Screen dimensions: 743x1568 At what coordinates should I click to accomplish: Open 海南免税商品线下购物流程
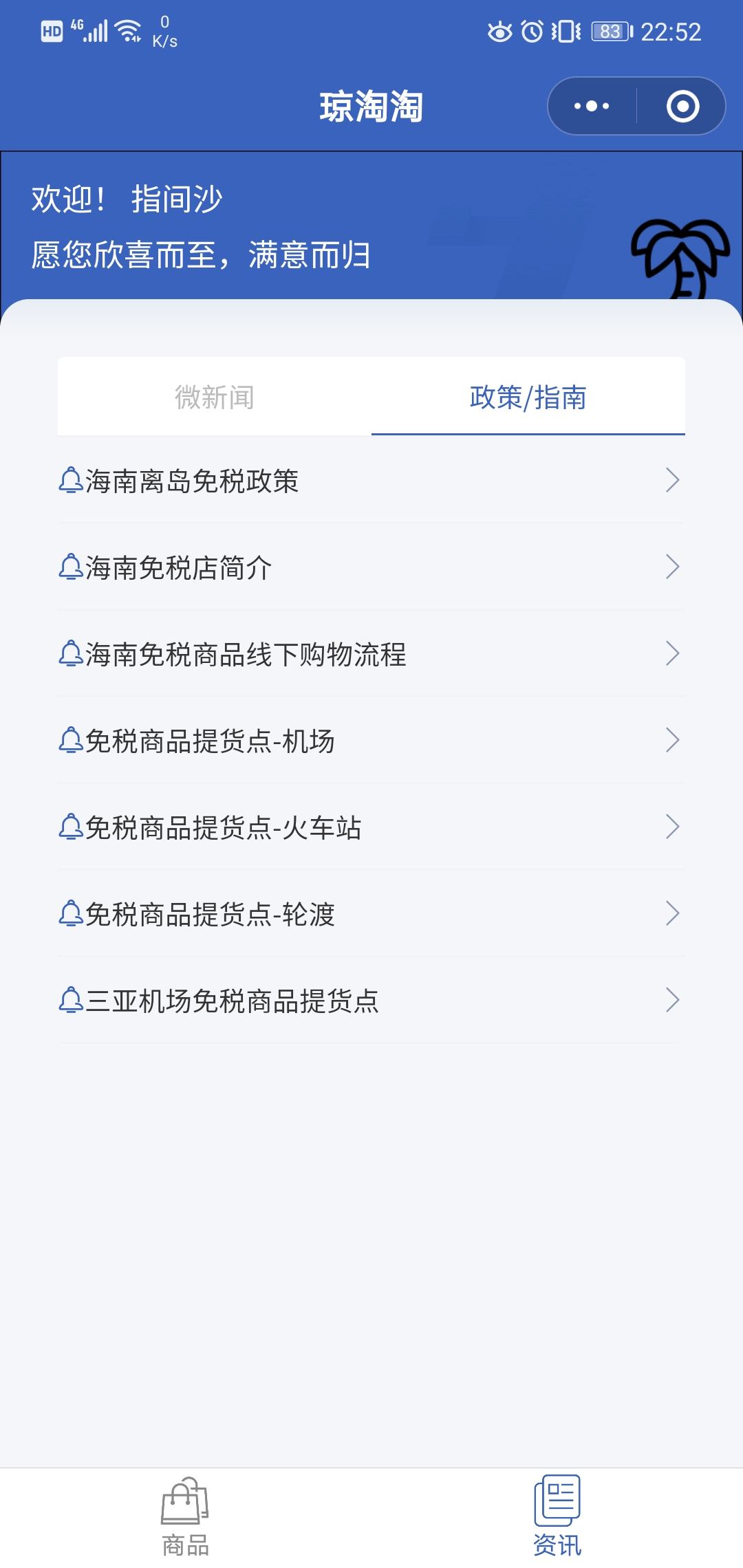pyautogui.click(x=371, y=653)
